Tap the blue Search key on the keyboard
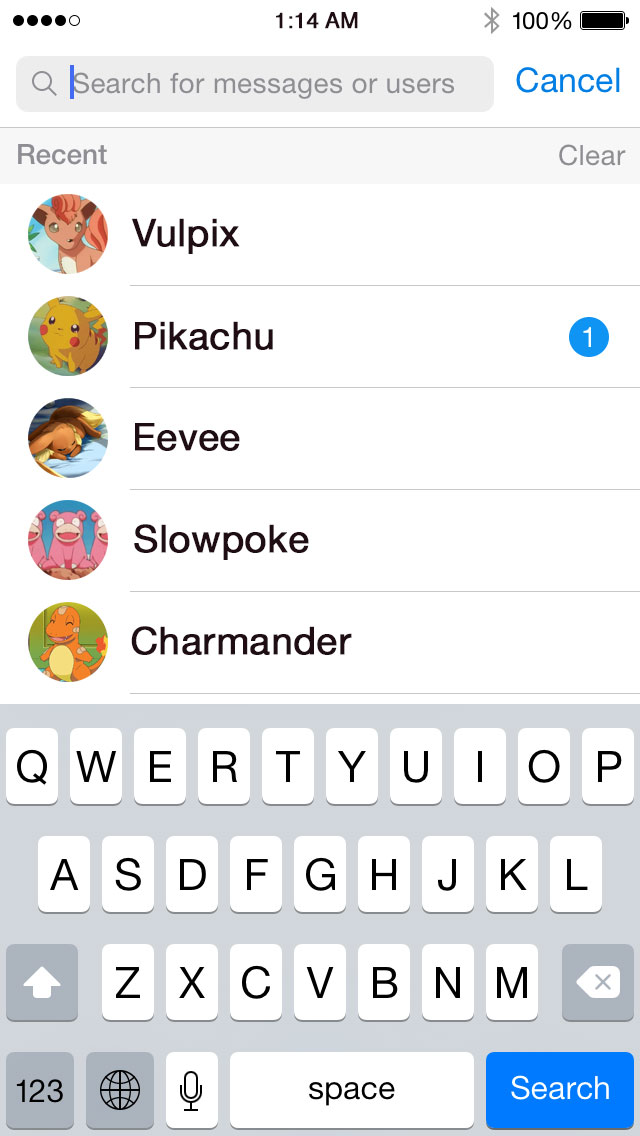Image resolution: width=640 pixels, height=1136 pixels. tap(560, 1089)
